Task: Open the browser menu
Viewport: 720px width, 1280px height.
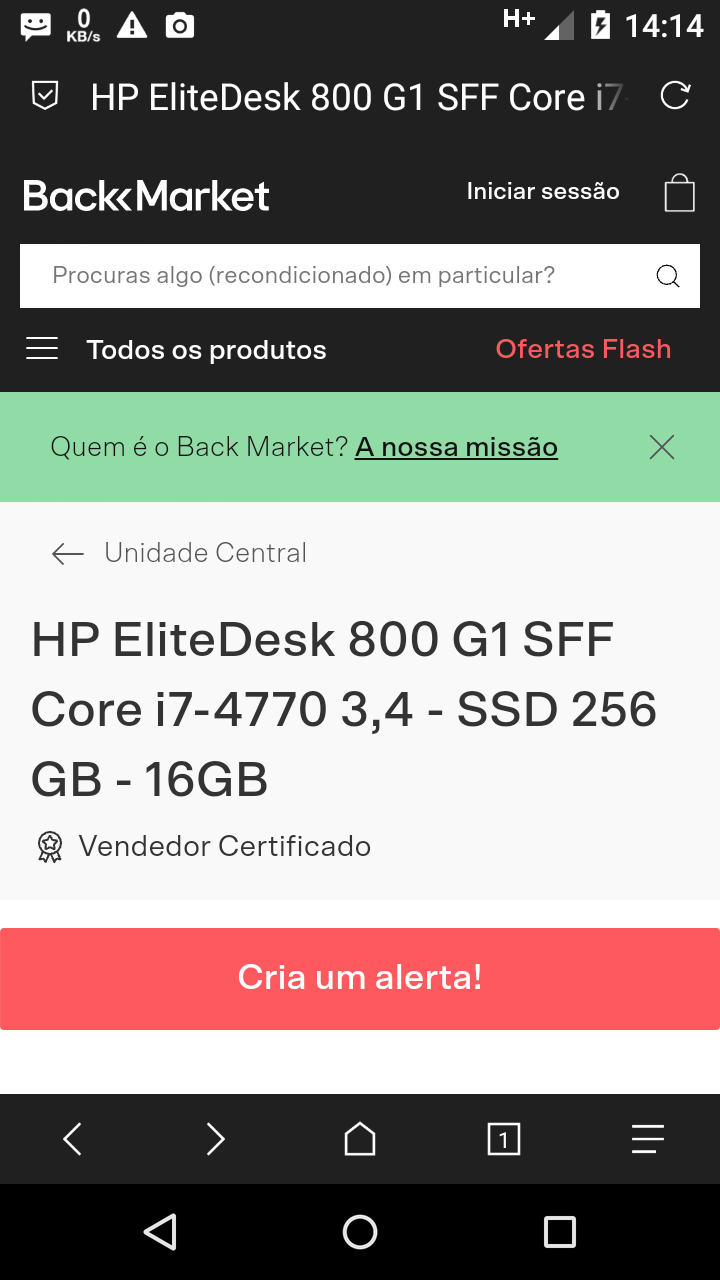Action: (x=648, y=1139)
